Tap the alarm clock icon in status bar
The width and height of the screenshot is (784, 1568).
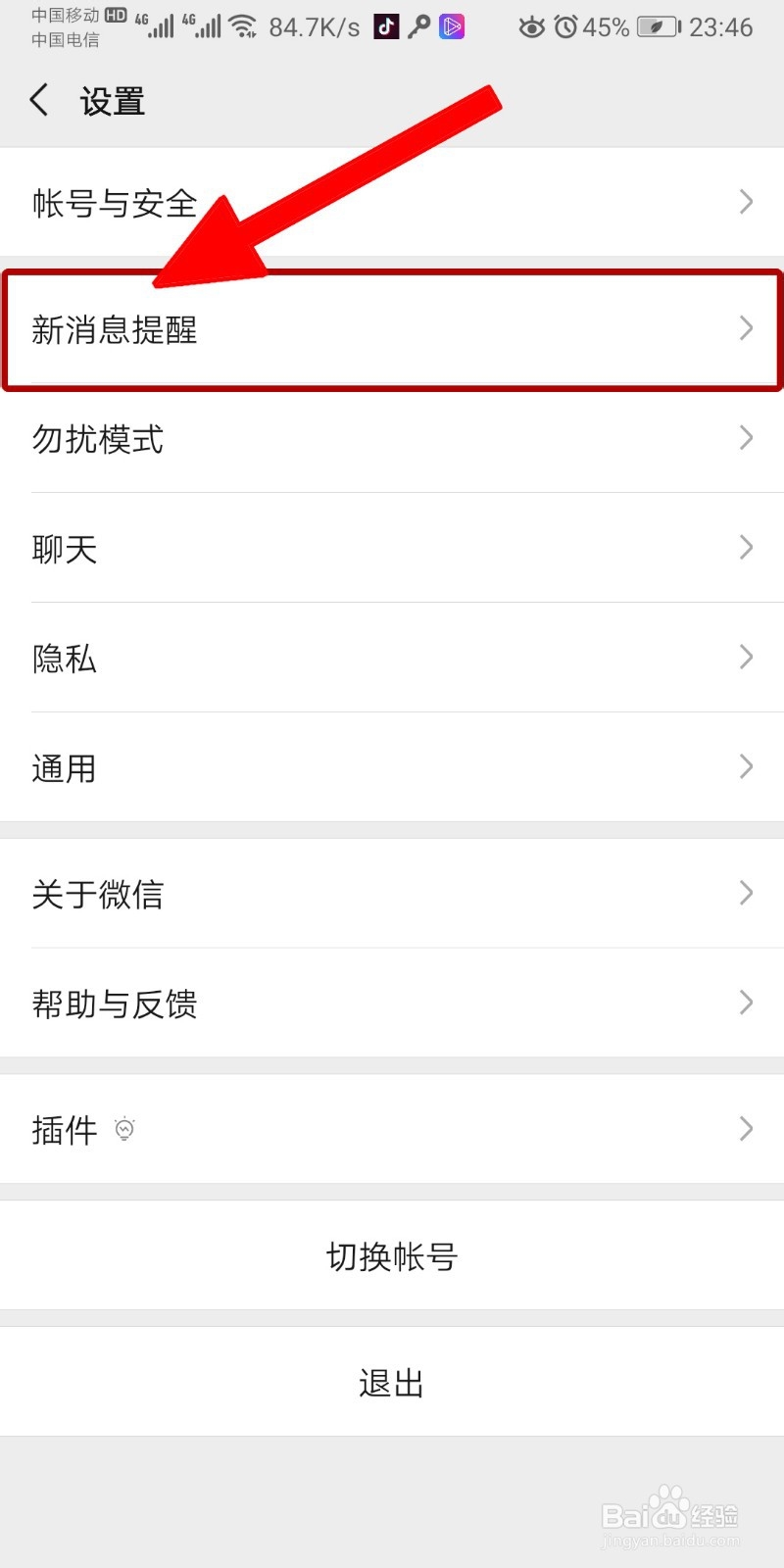[x=565, y=27]
